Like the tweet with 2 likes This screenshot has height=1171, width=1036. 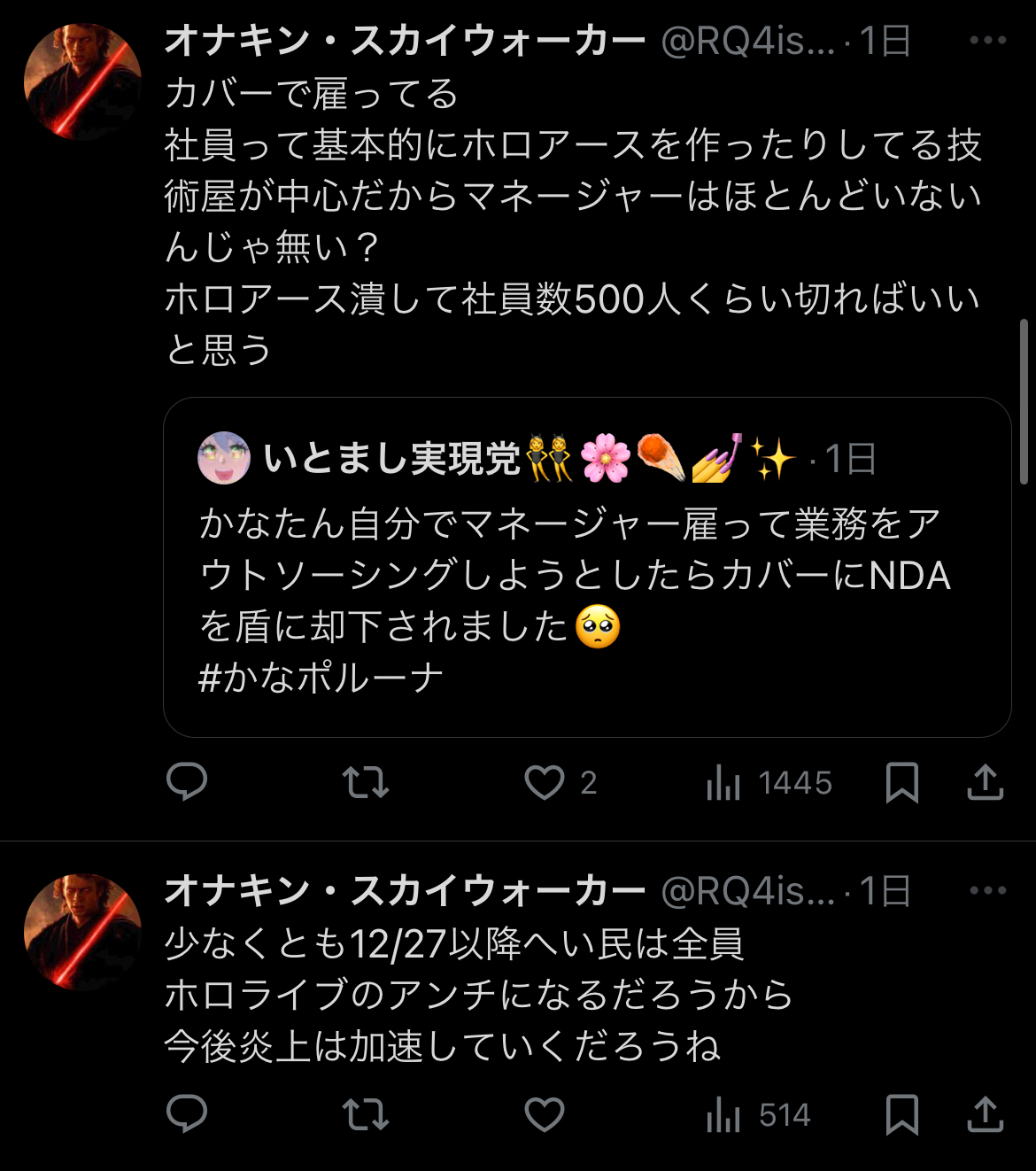545,782
